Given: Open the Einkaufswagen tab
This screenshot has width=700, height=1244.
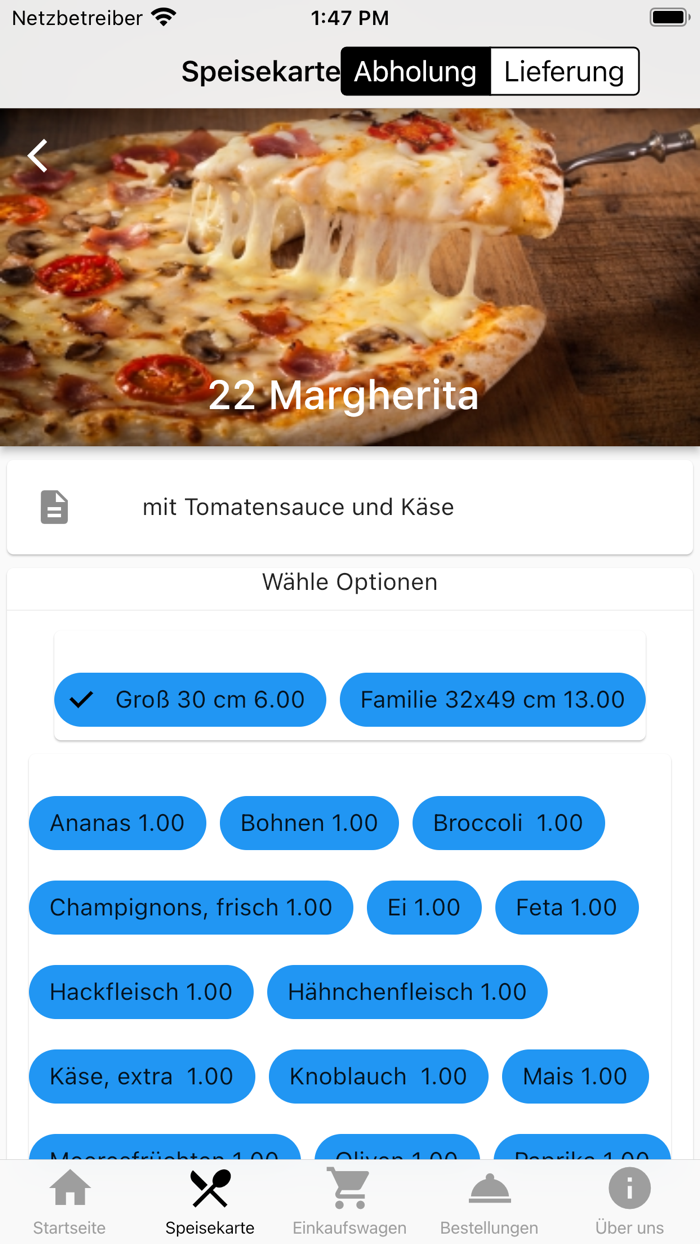Looking at the screenshot, I should click(349, 1202).
